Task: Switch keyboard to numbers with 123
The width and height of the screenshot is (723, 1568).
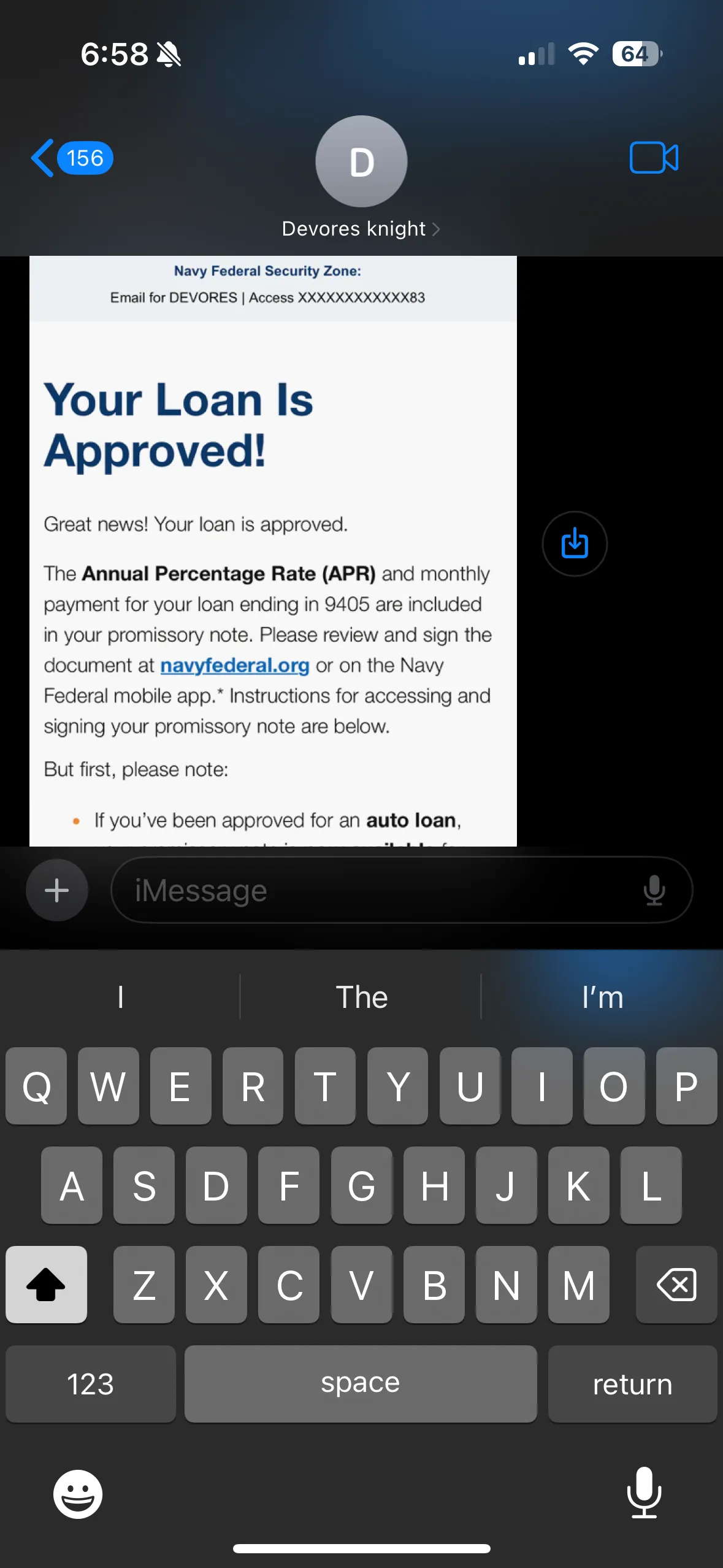Action: [91, 1384]
